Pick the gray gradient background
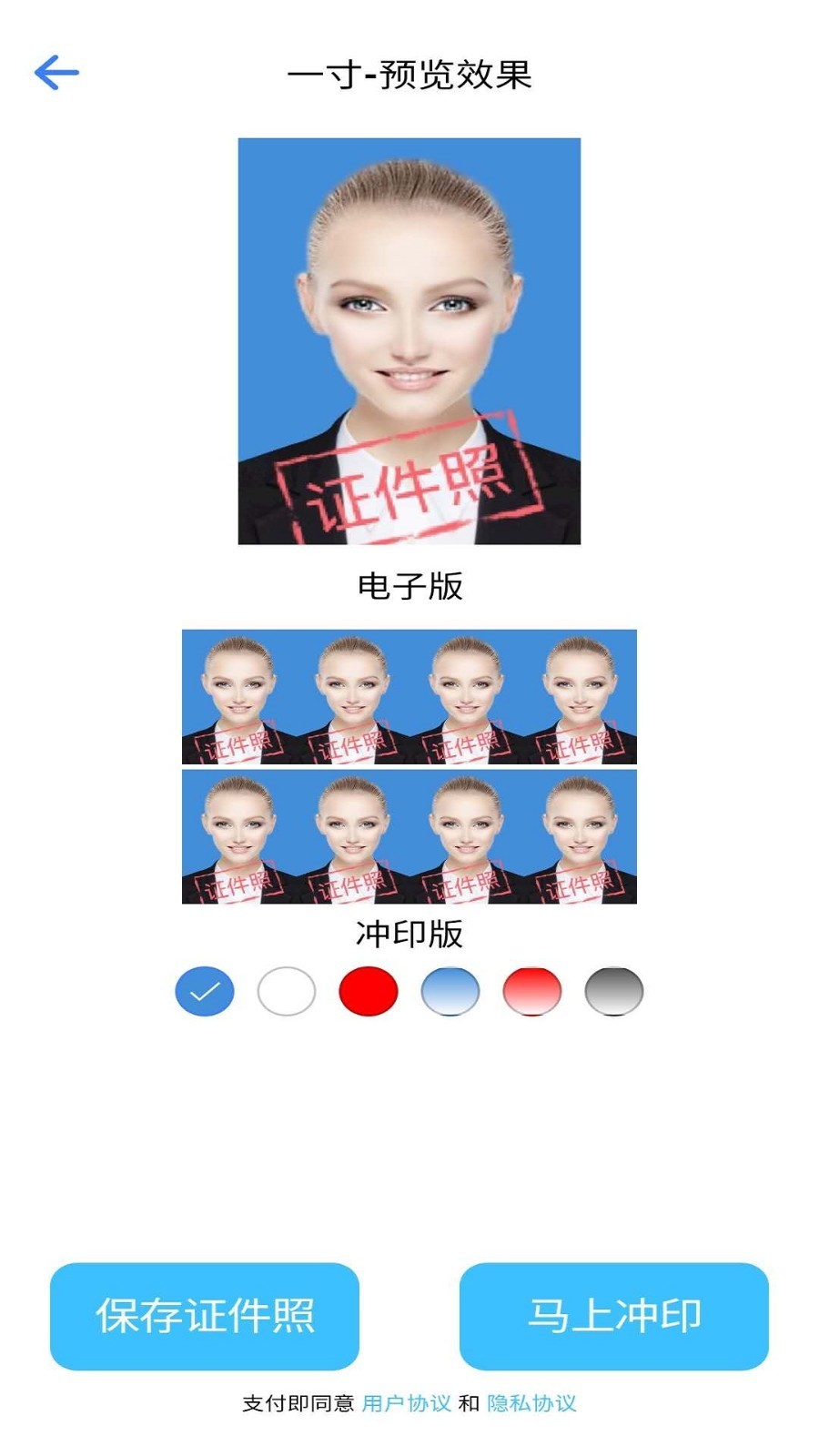Screen dimensions: 819x1456 point(614,991)
